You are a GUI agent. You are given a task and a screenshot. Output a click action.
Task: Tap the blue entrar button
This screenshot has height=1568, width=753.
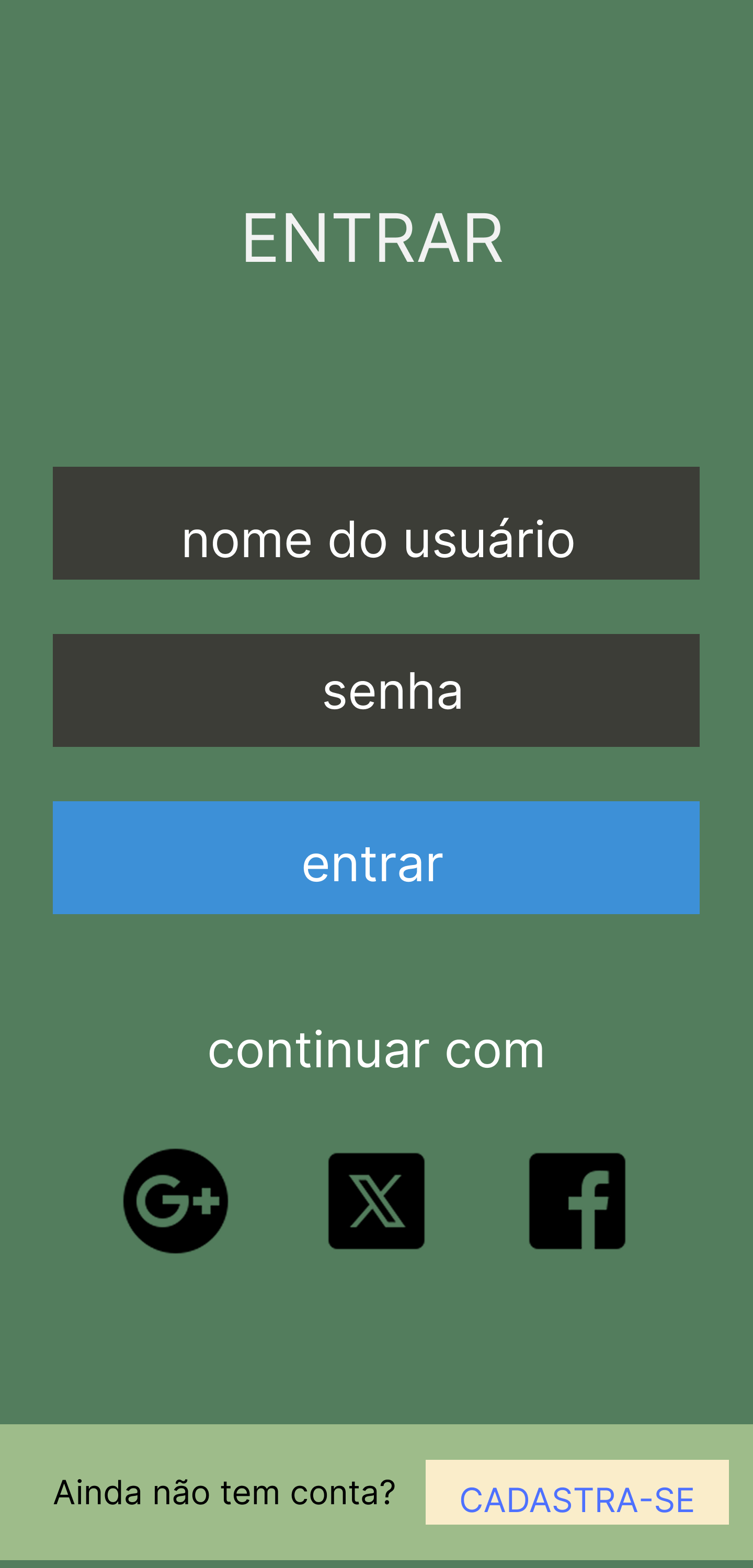(x=376, y=858)
